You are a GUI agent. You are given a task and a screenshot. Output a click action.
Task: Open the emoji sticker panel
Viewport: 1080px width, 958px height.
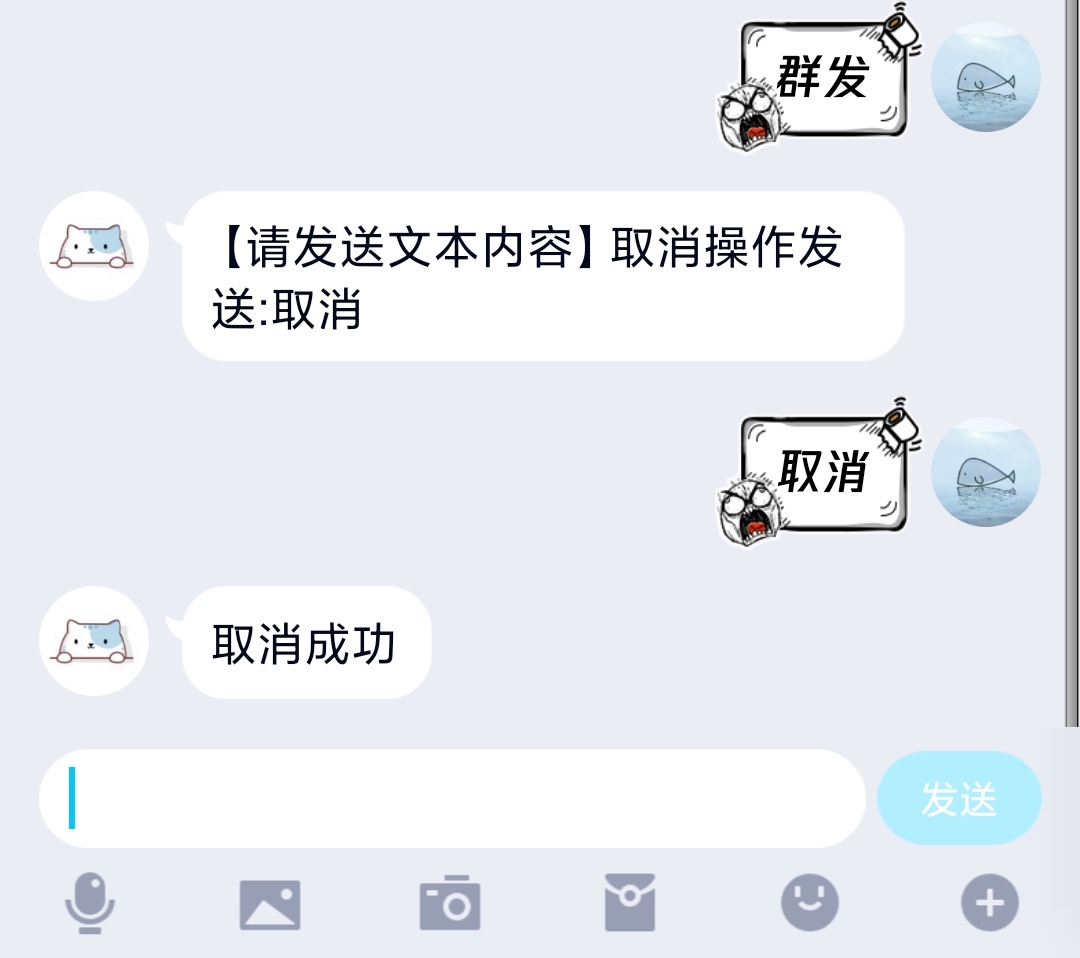click(x=809, y=903)
